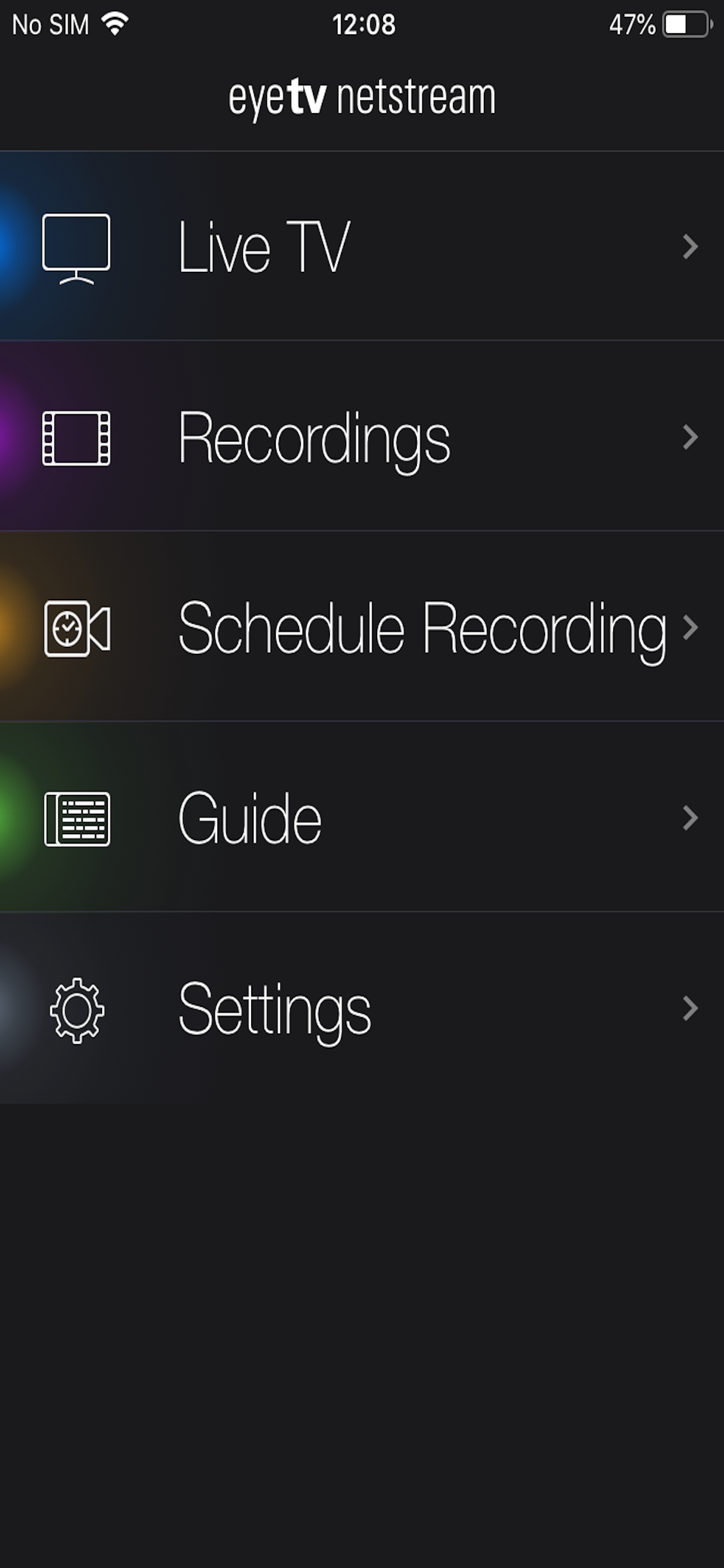The image size is (724, 1568).
Task: Select Schedule Recording
Action: (x=361, y=628)
